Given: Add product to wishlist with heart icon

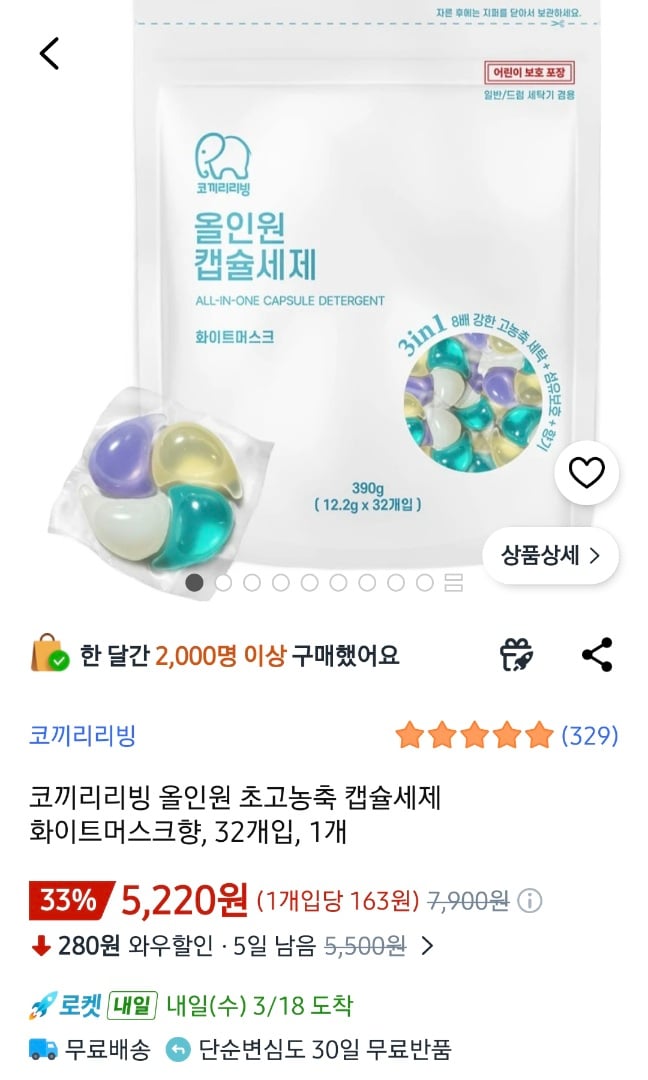Looking at the screenshot, I should 586,472.
